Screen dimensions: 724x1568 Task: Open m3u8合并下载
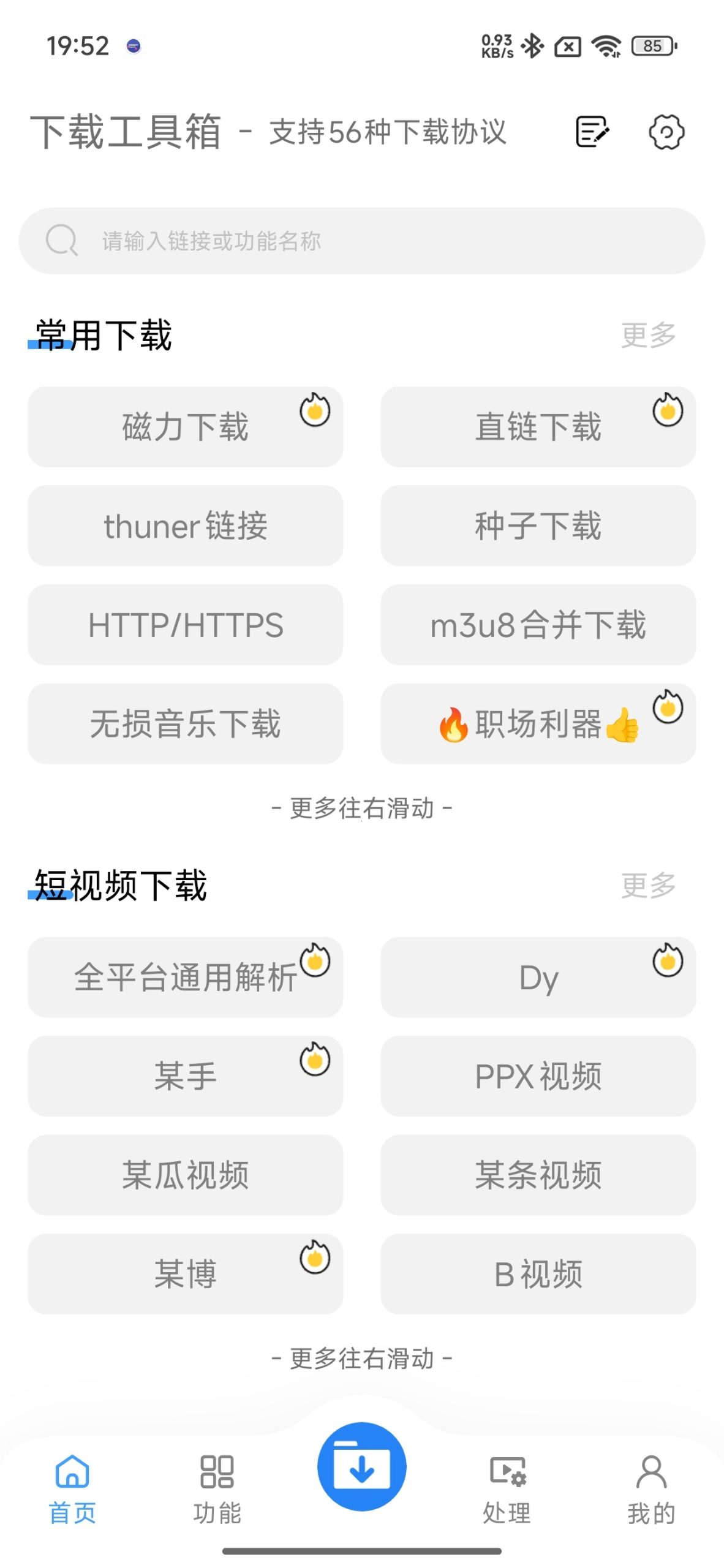coord(538,625)
